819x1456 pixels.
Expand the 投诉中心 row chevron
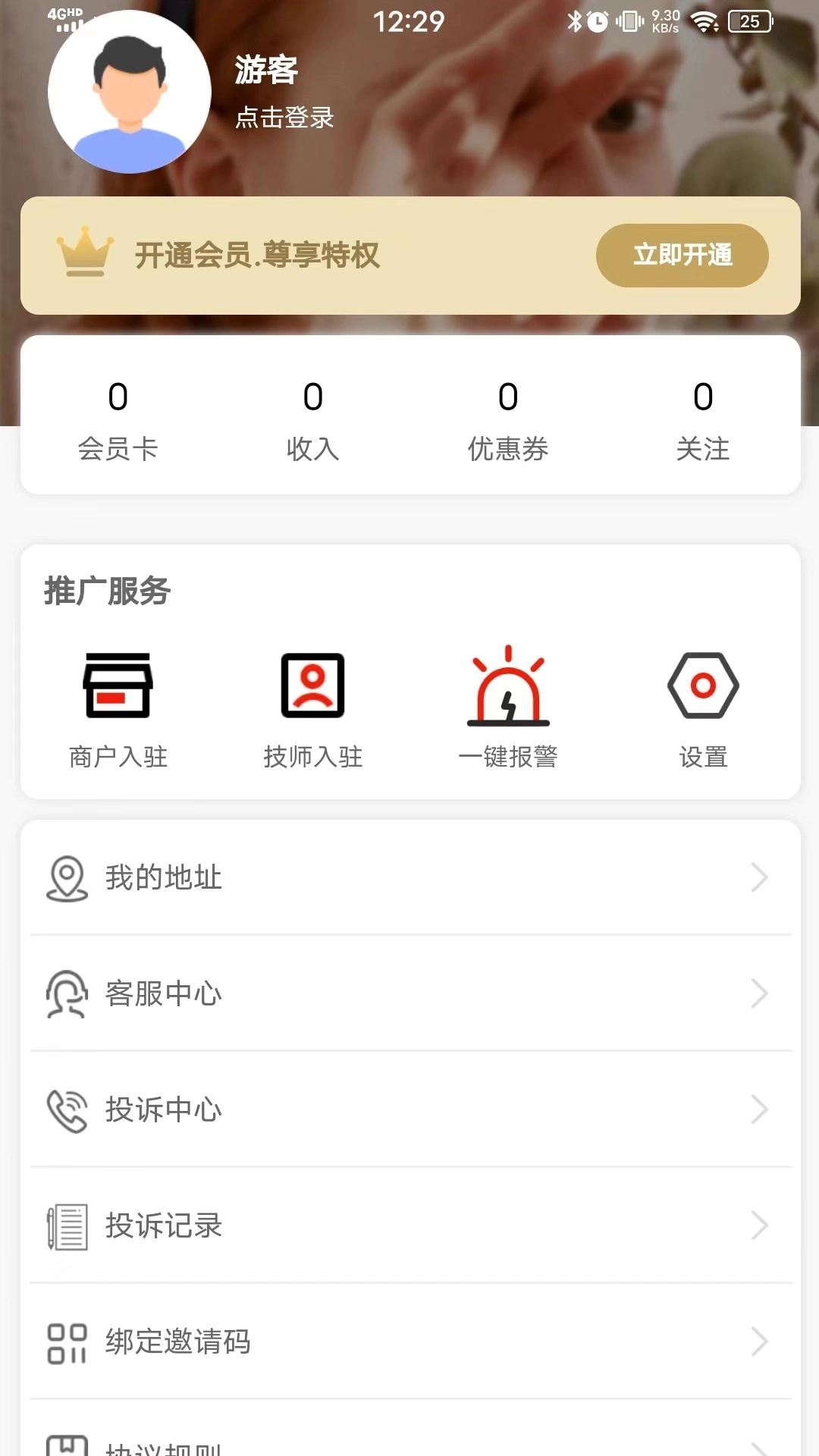761,1110
